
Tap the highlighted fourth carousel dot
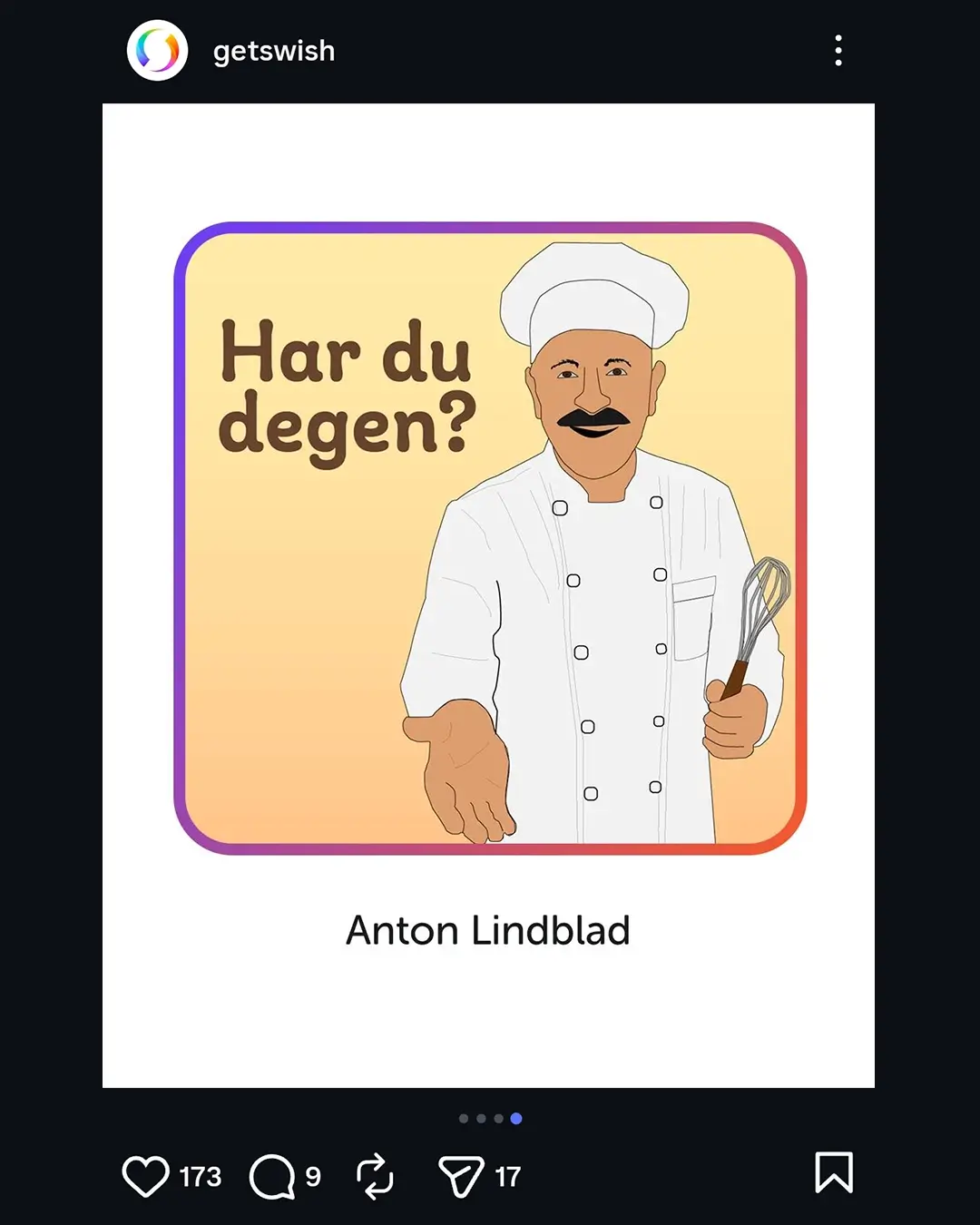516,1119
